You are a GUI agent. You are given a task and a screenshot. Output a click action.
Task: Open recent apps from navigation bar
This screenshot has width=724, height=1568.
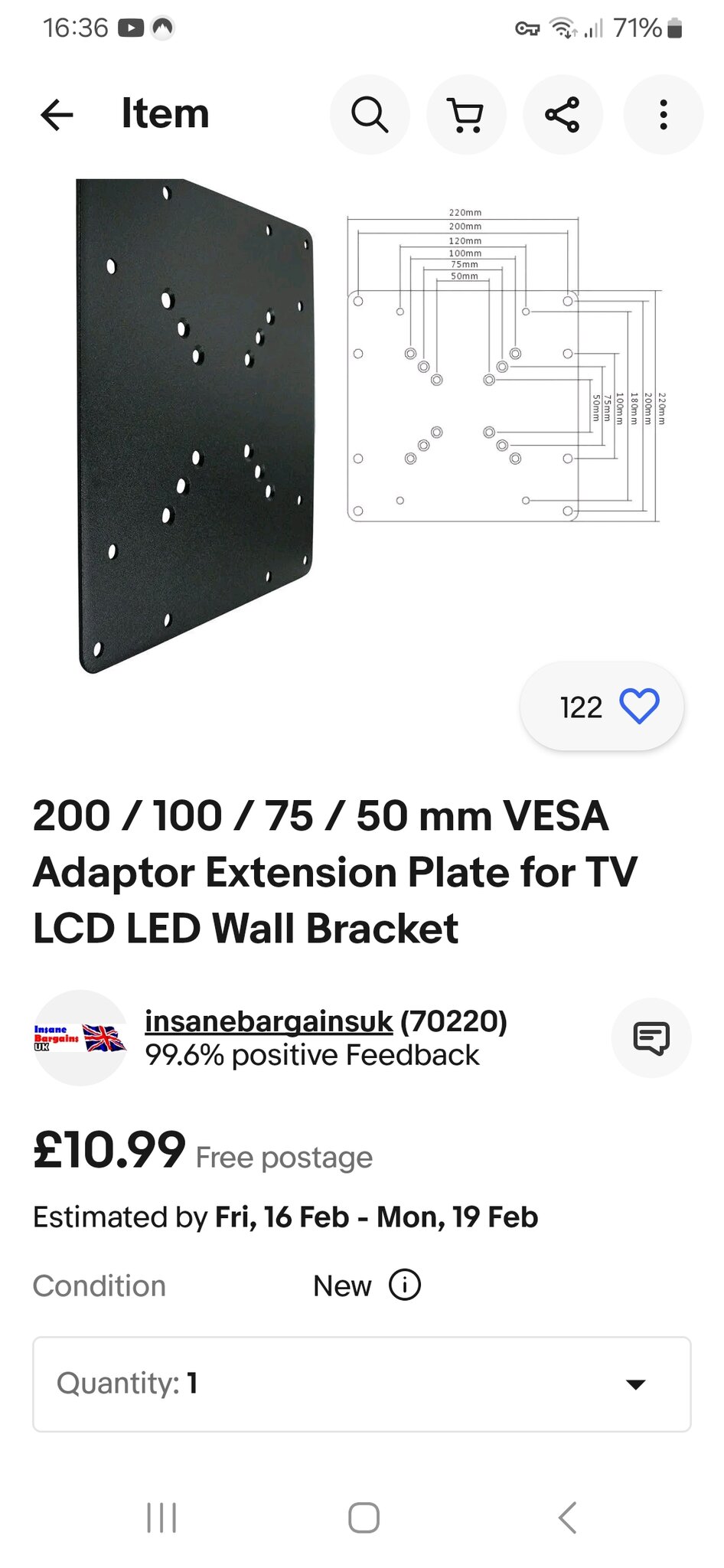[x=161, y=1518]
